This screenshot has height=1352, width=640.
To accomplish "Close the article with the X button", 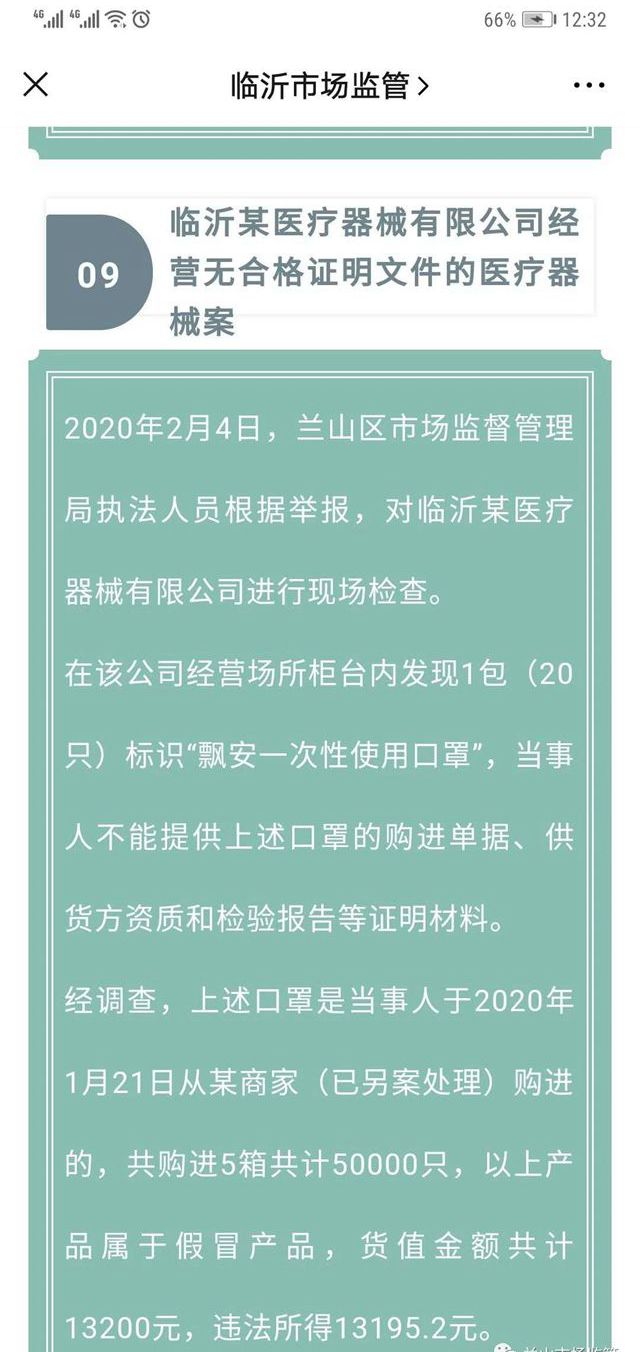I will 36,85.
